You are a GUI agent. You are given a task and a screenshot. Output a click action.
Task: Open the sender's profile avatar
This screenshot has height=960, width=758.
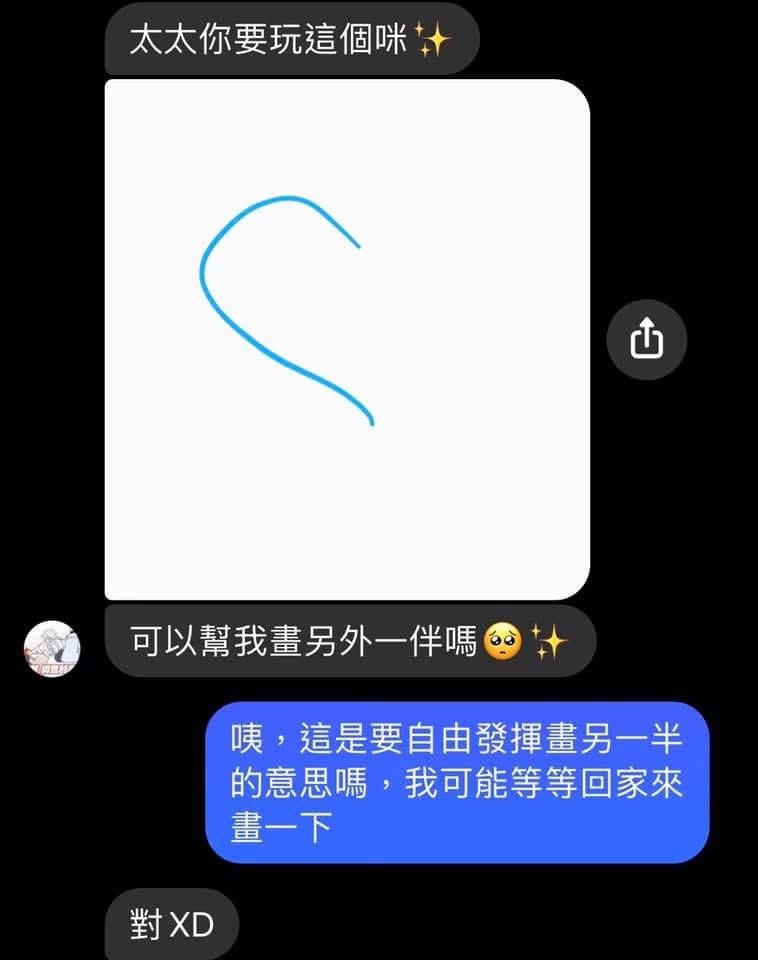pos(51,648)
